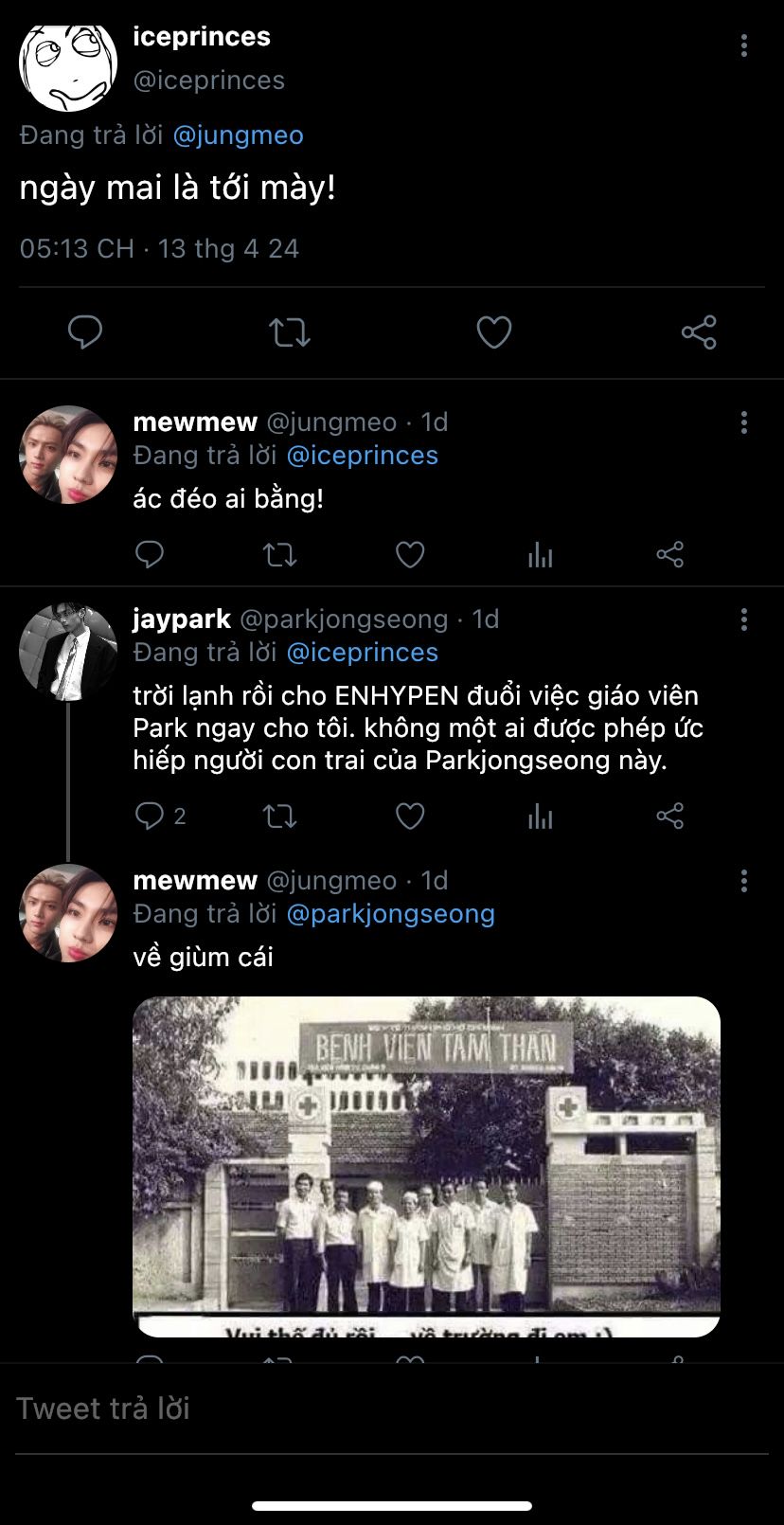Like mewmew's reply 'ác đéo ai bằng!'
The height and width of the screenshot is (1525, 784).
coord(409,554)
